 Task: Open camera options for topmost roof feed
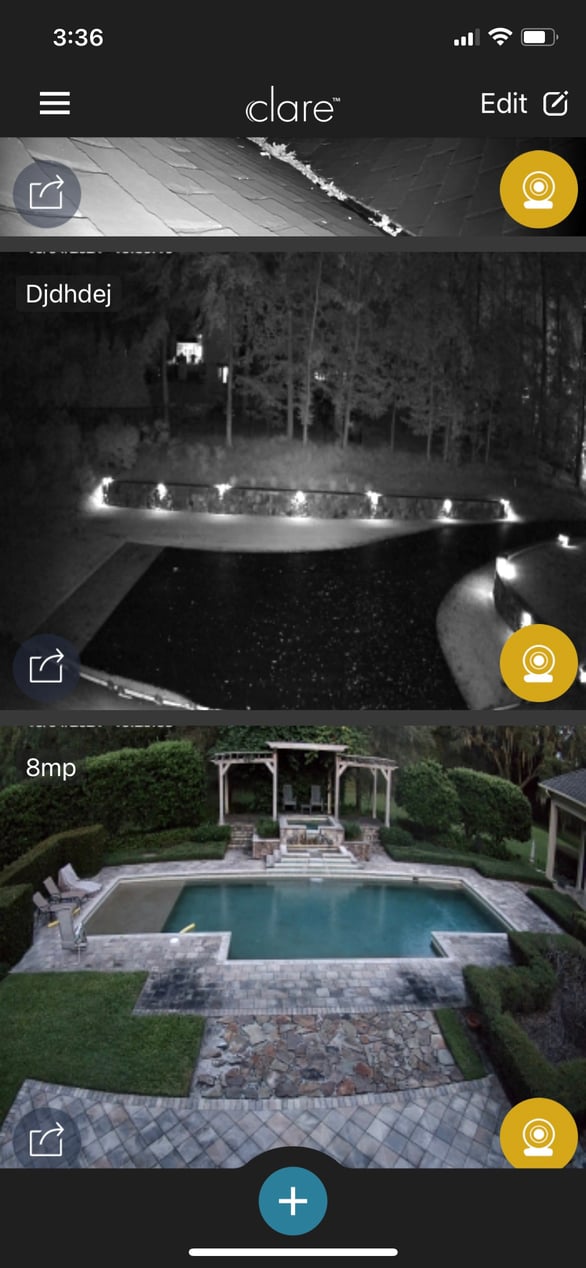click(x=539, y=189)
